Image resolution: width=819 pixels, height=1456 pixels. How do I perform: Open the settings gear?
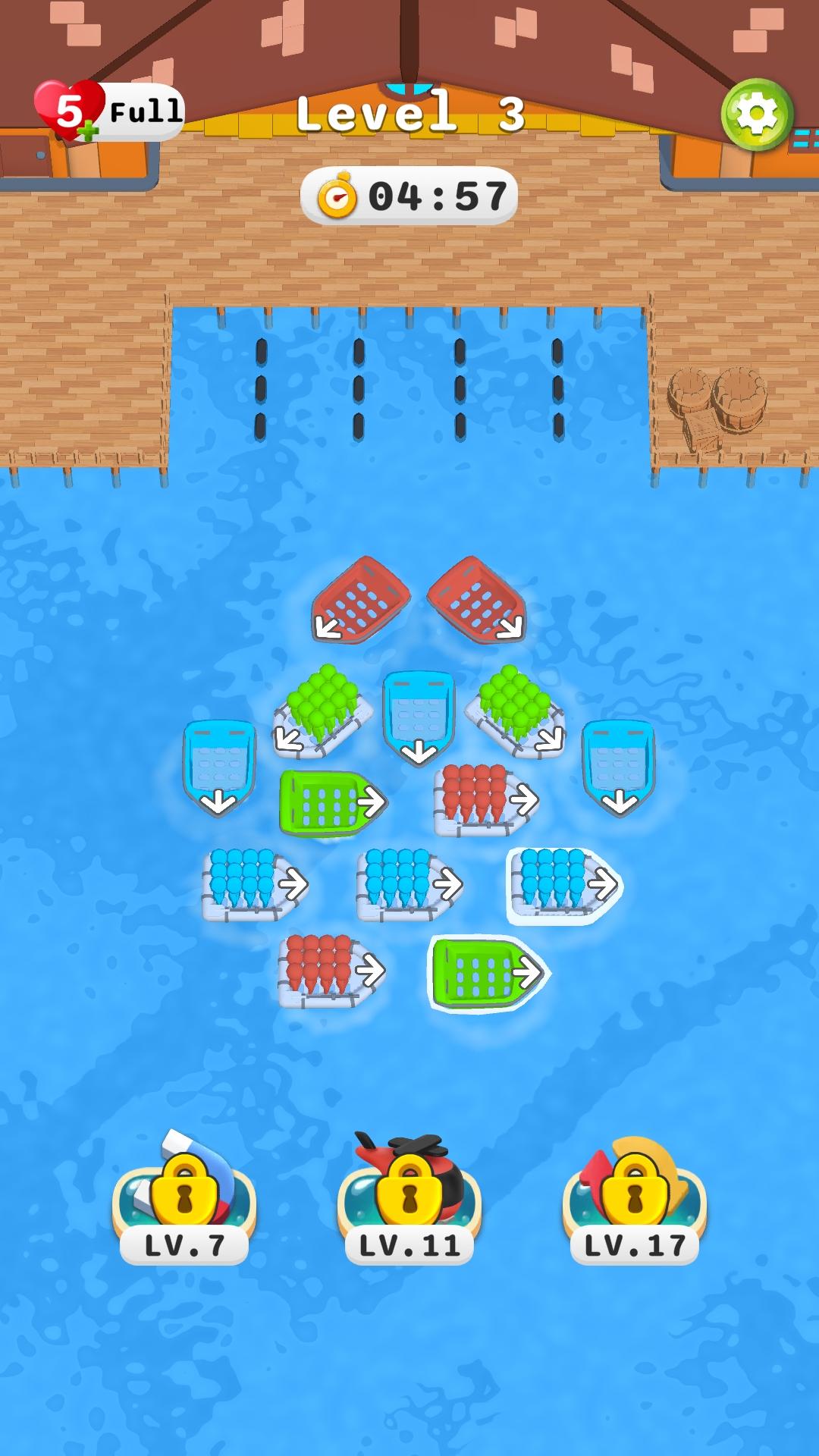756,115
